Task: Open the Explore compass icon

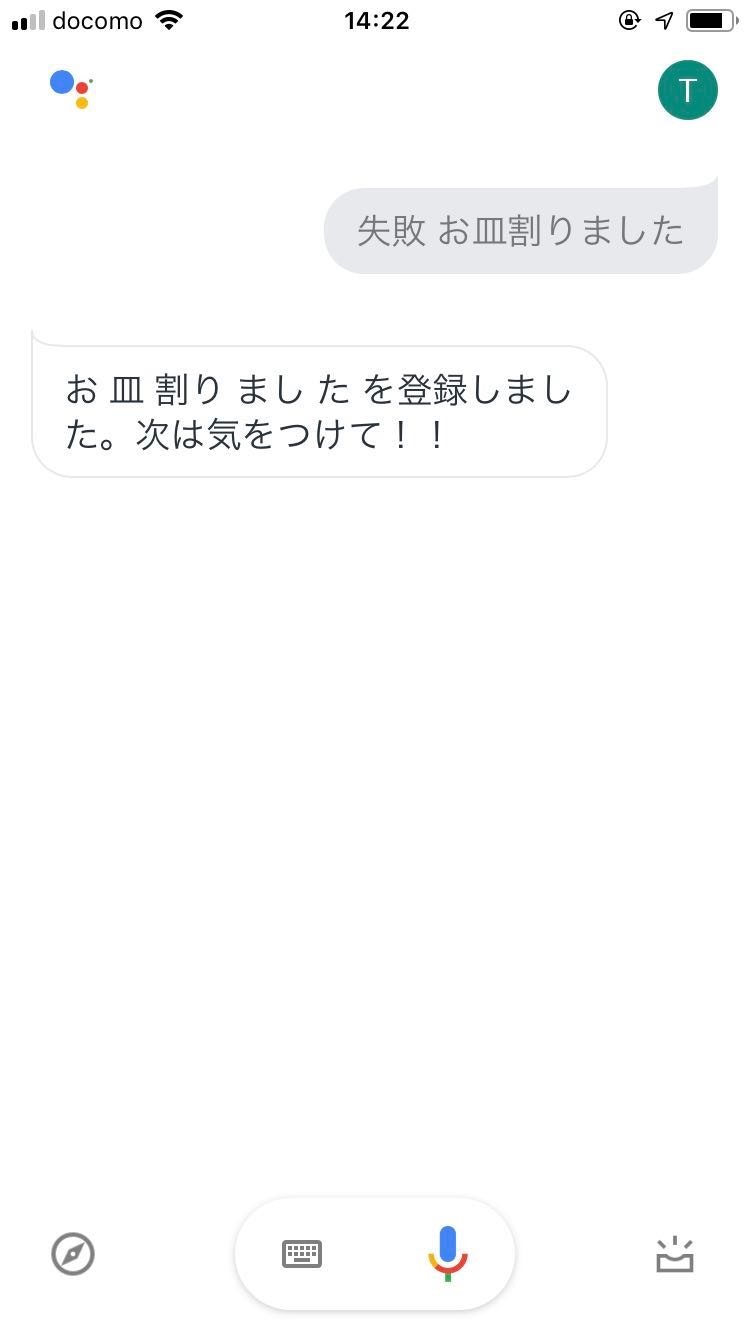Action: (71, 1255)
